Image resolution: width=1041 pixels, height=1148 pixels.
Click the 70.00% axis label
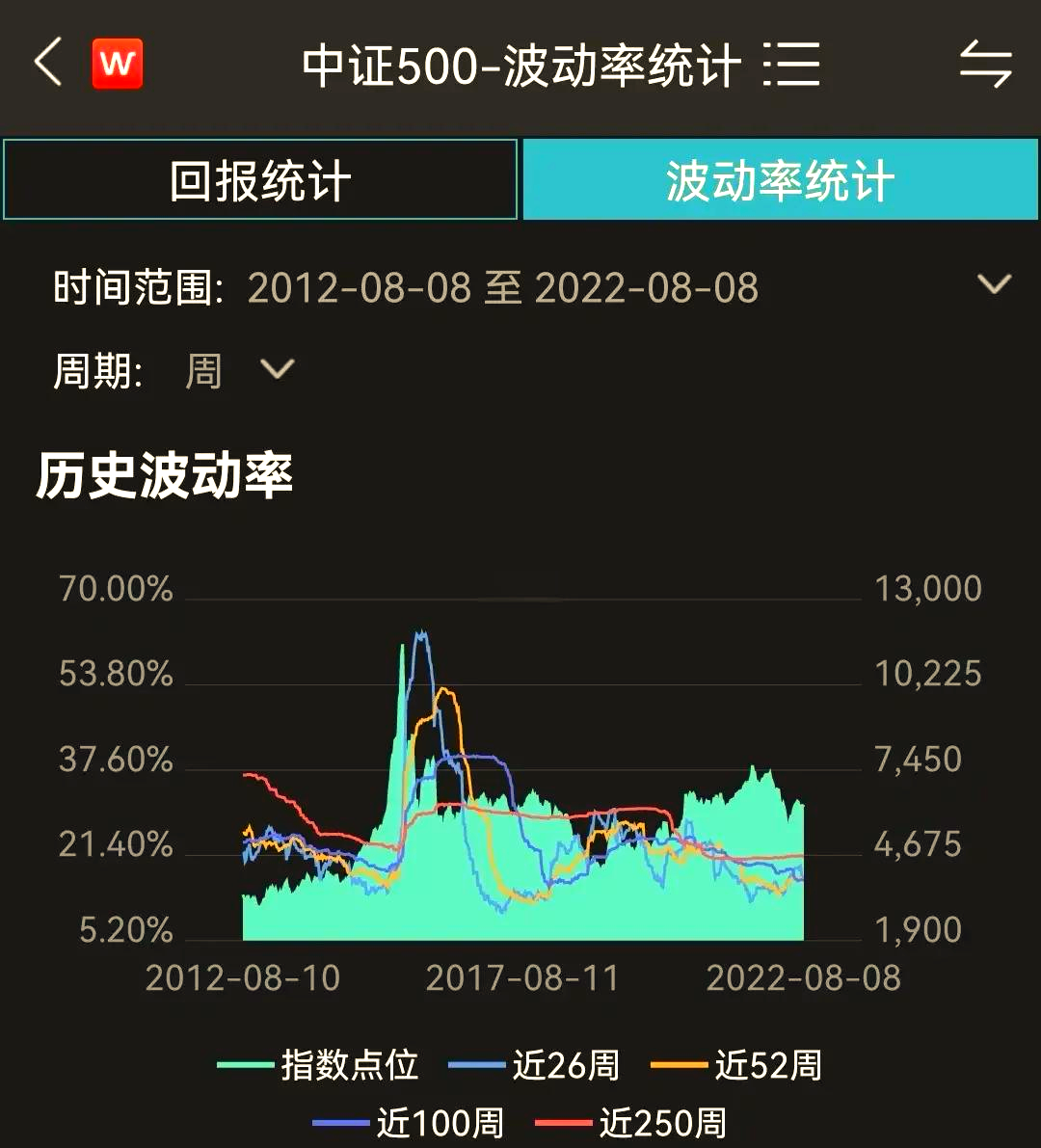tap(117, 589)
